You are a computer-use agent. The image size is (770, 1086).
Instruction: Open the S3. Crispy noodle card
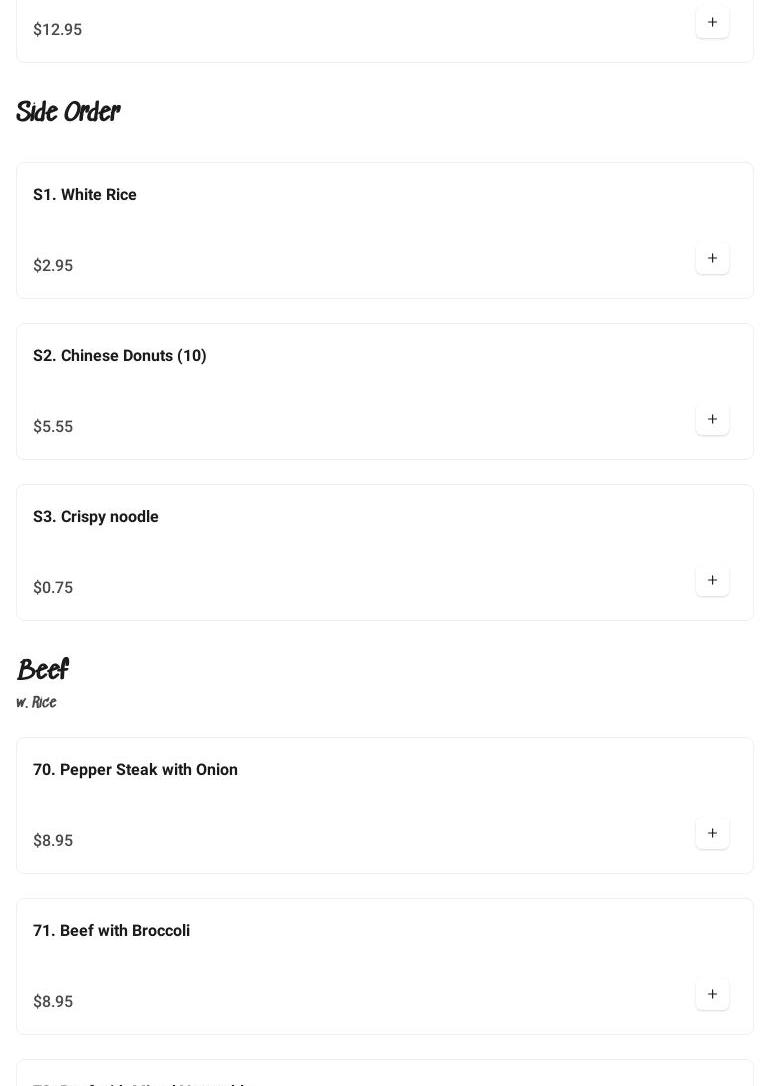click(x=96, y=517)
